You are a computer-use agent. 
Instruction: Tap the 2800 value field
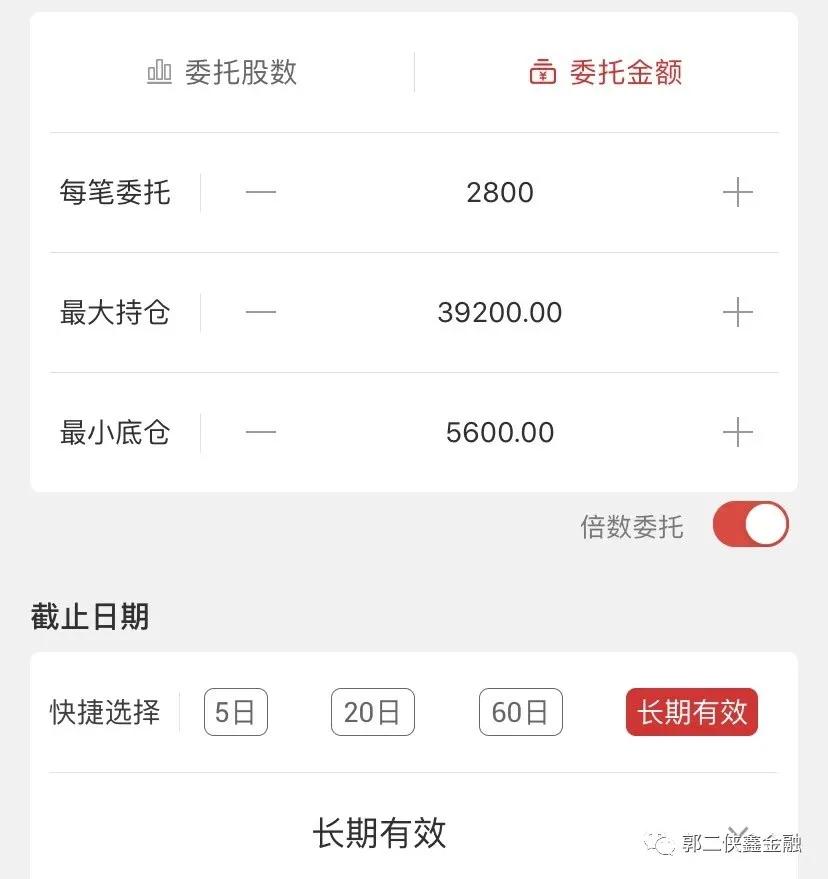pyautogui.click(x=501, y=192)
